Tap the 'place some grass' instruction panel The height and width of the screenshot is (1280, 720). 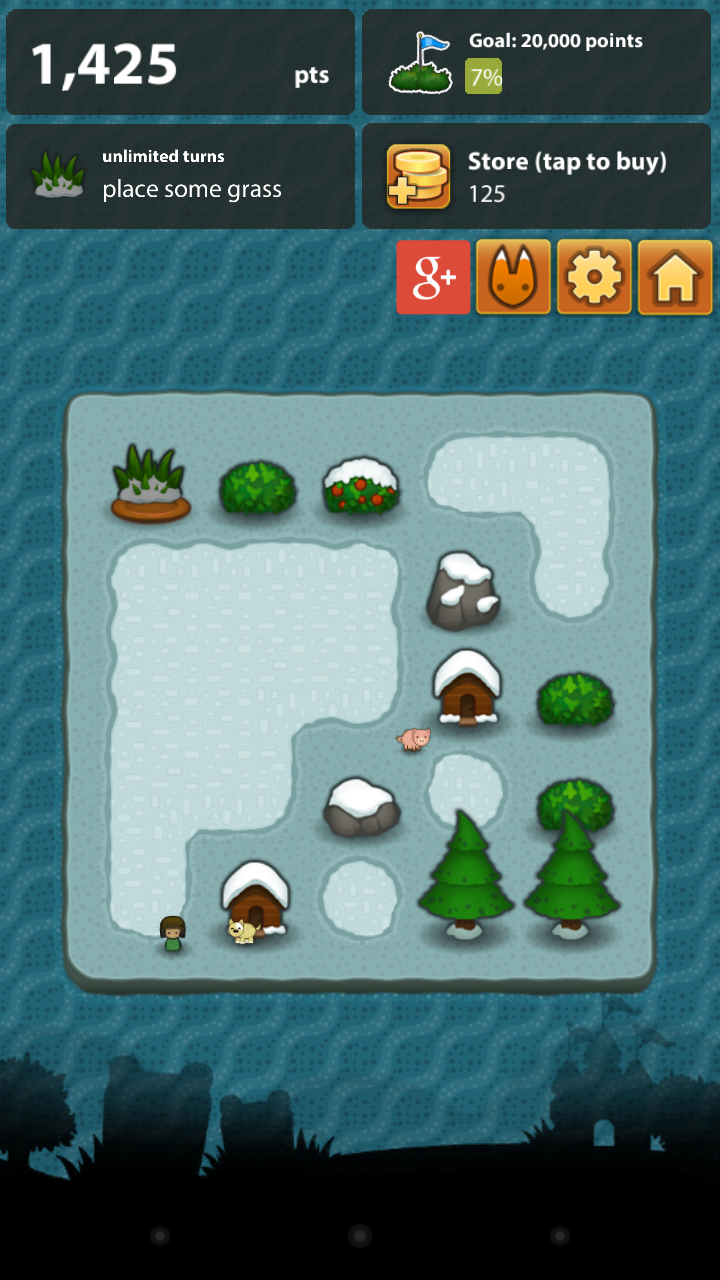(x=190, y=189)
